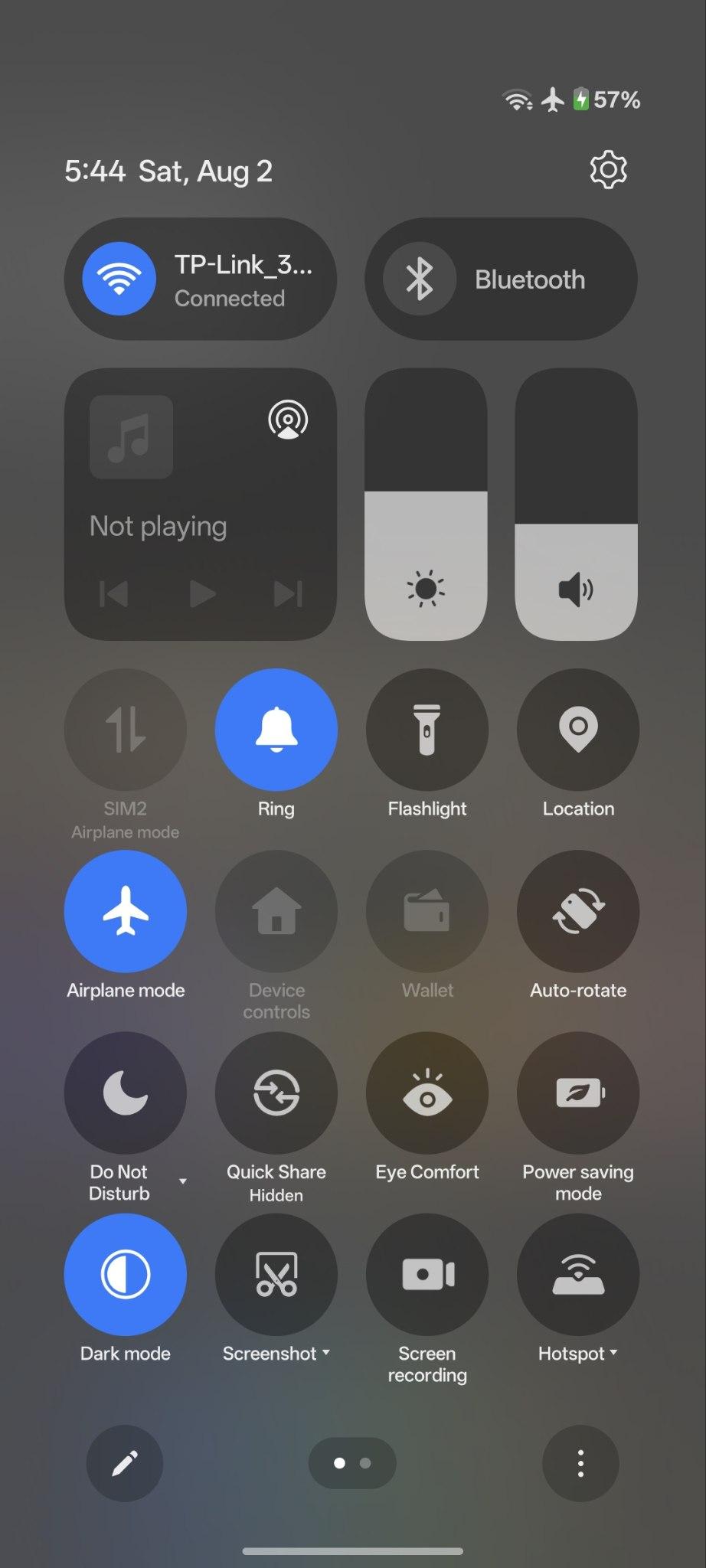Viewport: 706px width, 1568px height.
Task: Edit quick settings tiles with pencil icon
Action: pos(125,1463)
